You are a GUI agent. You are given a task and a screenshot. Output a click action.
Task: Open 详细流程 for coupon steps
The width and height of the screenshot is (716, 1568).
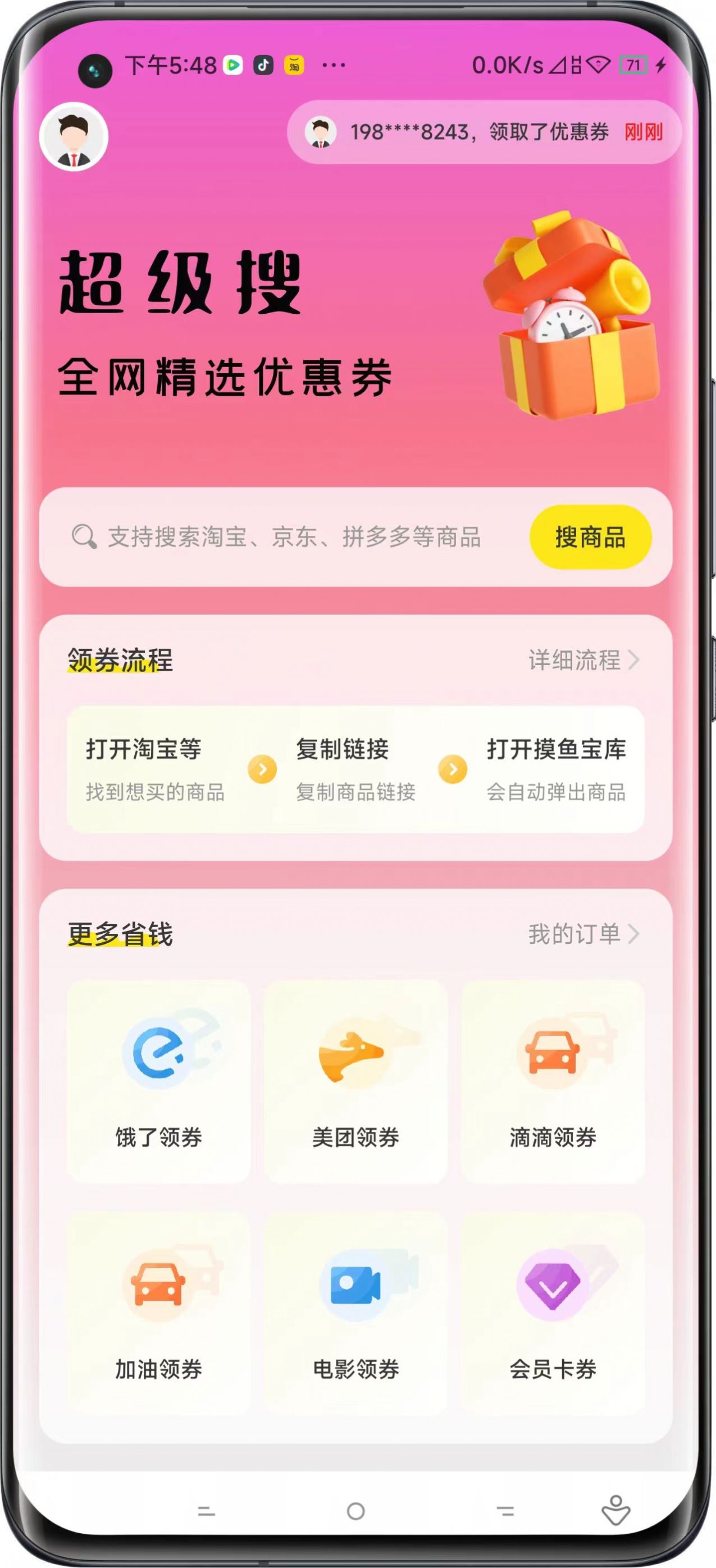coord(583,660)
